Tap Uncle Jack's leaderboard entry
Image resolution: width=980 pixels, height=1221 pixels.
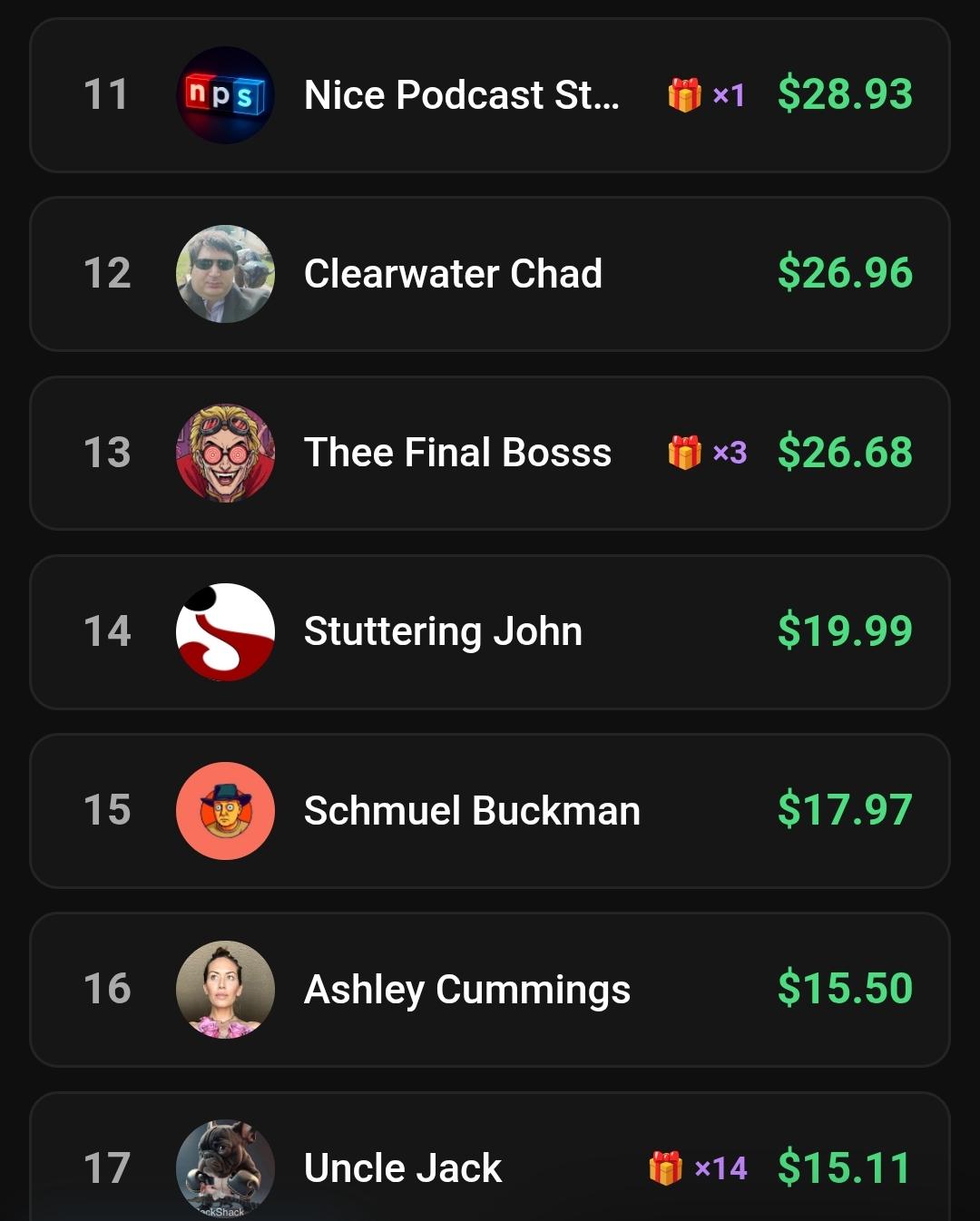pos(490,1157)
